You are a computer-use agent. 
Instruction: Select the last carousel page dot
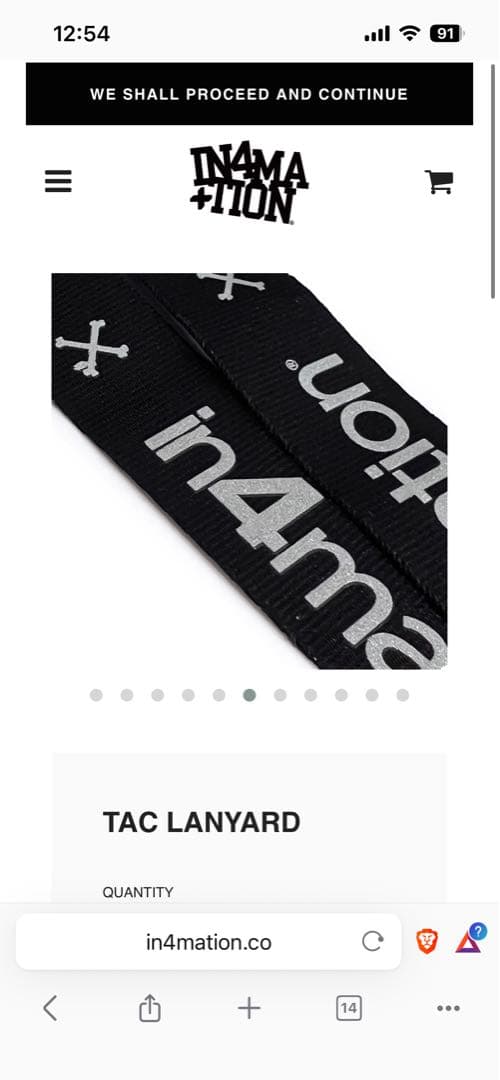[403, 695]
